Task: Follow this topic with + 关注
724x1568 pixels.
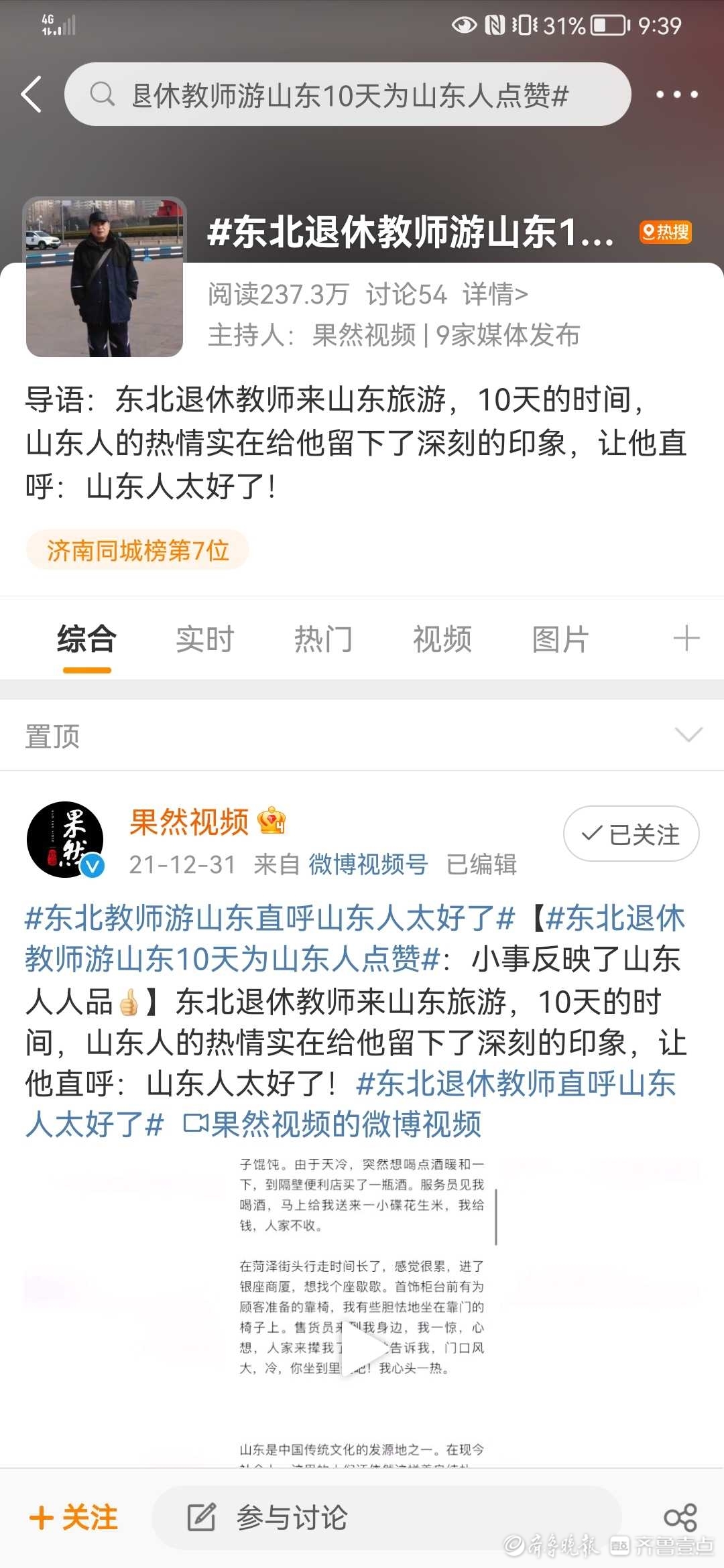Action: pos(74,1518)
